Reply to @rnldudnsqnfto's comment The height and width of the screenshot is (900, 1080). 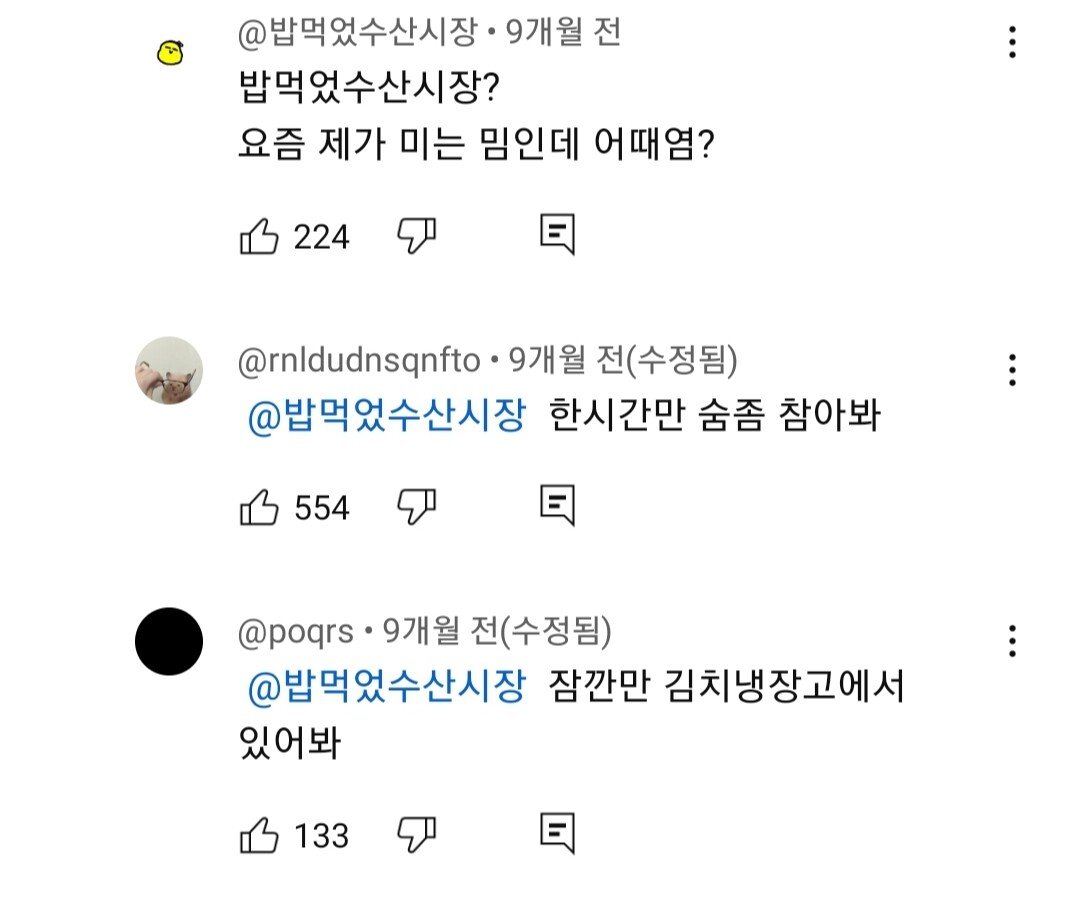[x=558, y=506]
